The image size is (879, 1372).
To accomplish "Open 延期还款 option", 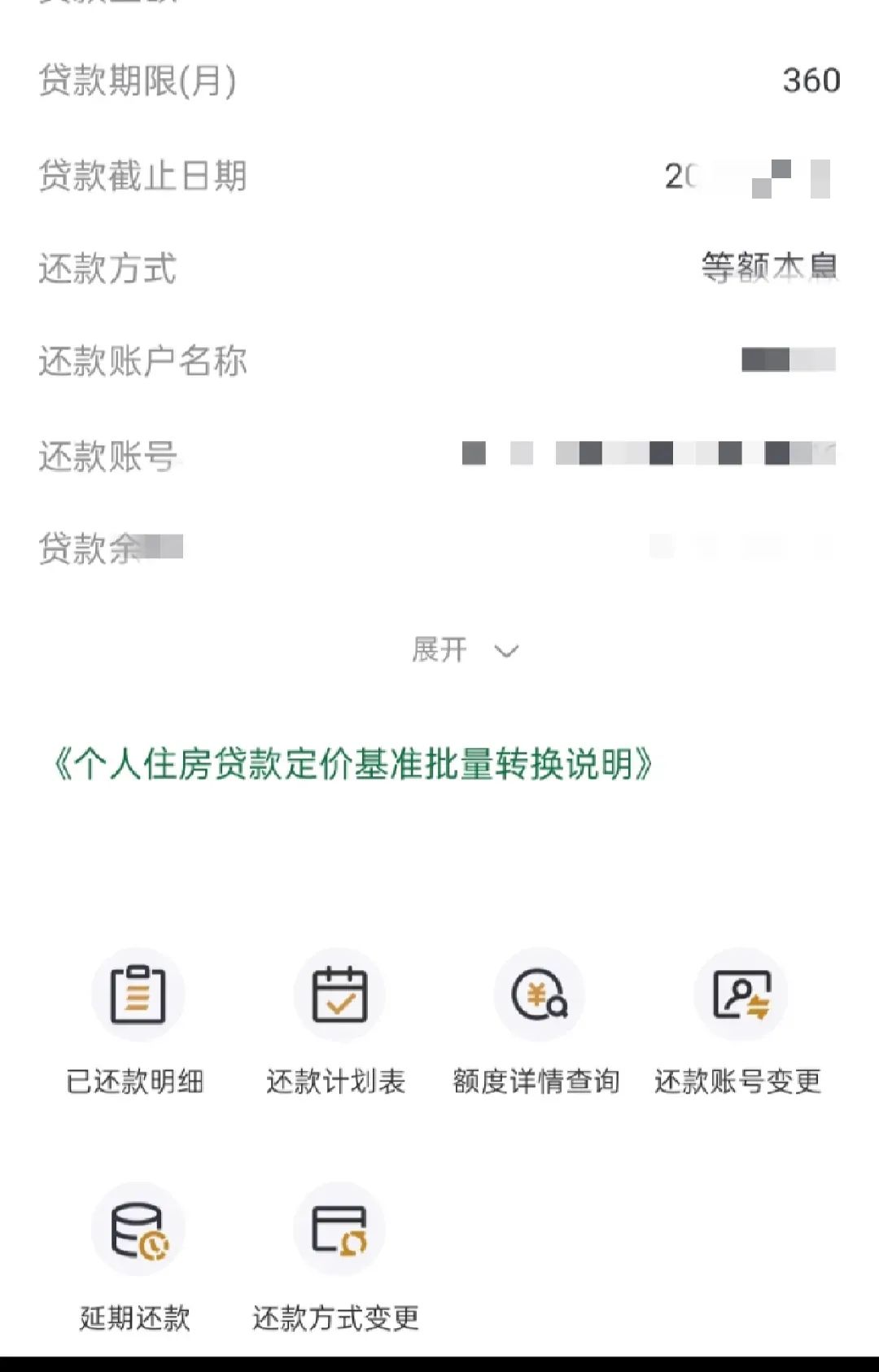I will (137, 1230).
